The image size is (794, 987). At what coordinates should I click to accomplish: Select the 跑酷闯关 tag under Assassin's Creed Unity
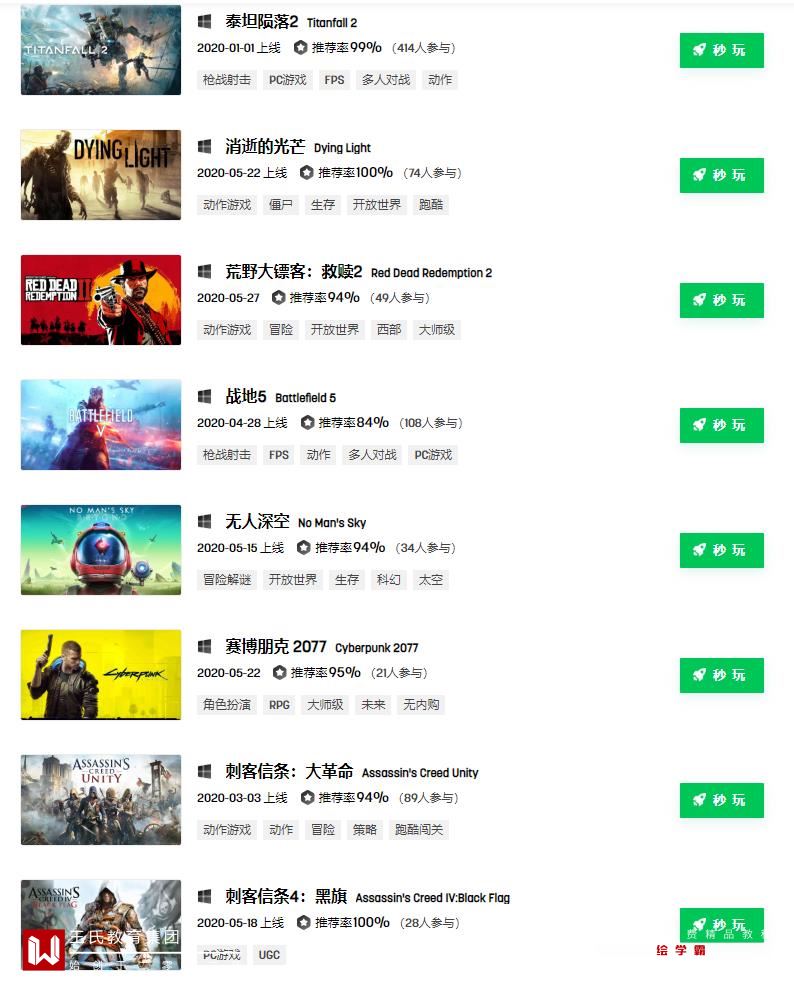click(419, 830)
